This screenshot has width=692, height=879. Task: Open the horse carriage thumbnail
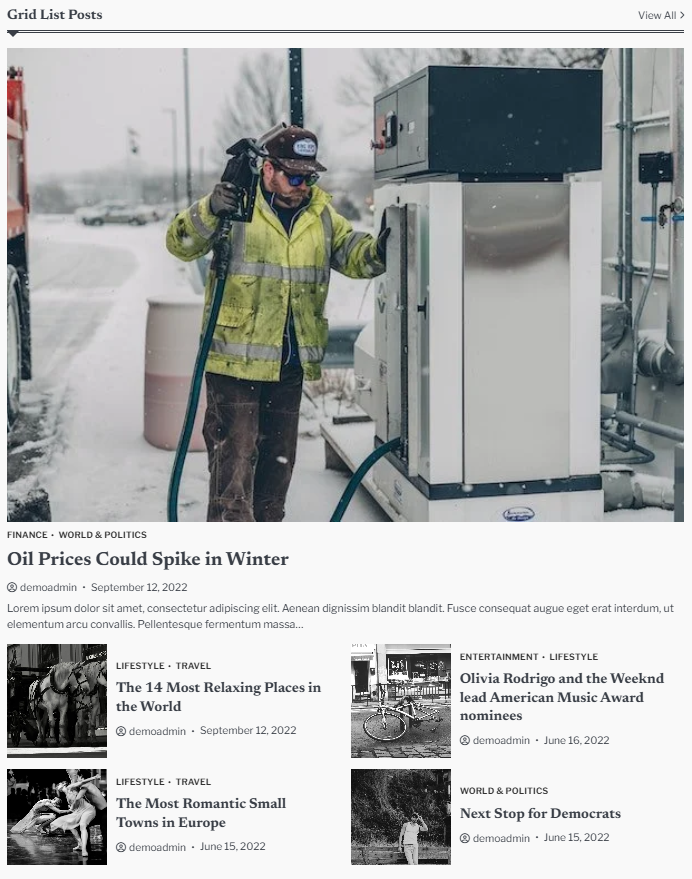tap(57, 700)
